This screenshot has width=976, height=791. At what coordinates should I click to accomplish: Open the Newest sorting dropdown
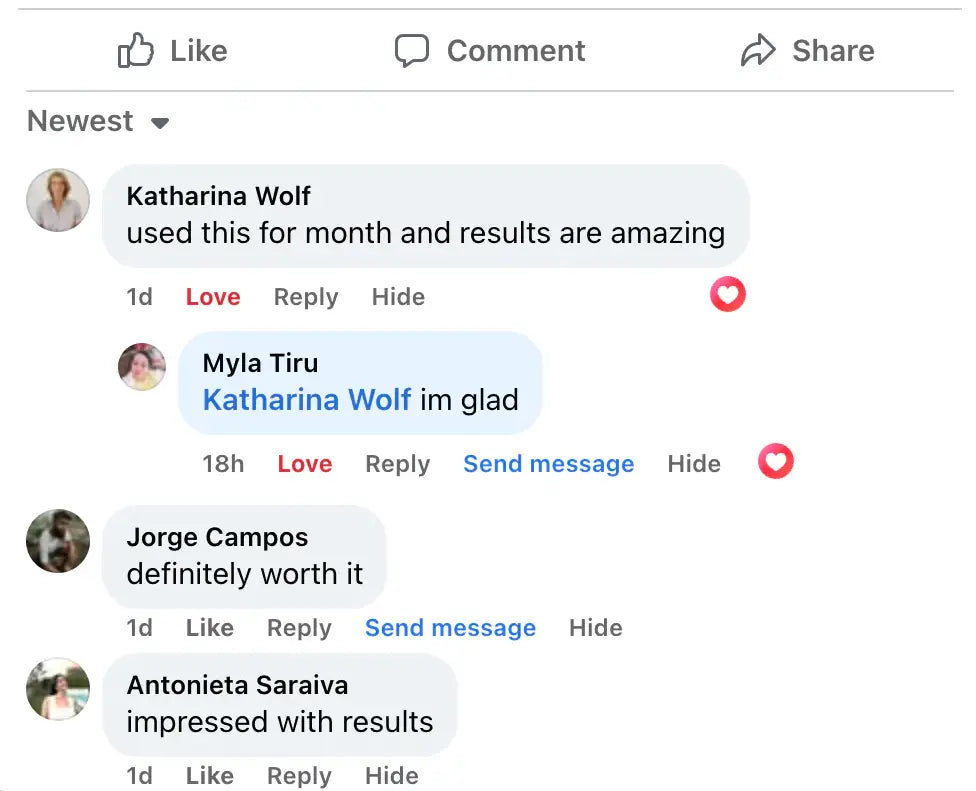98,122
